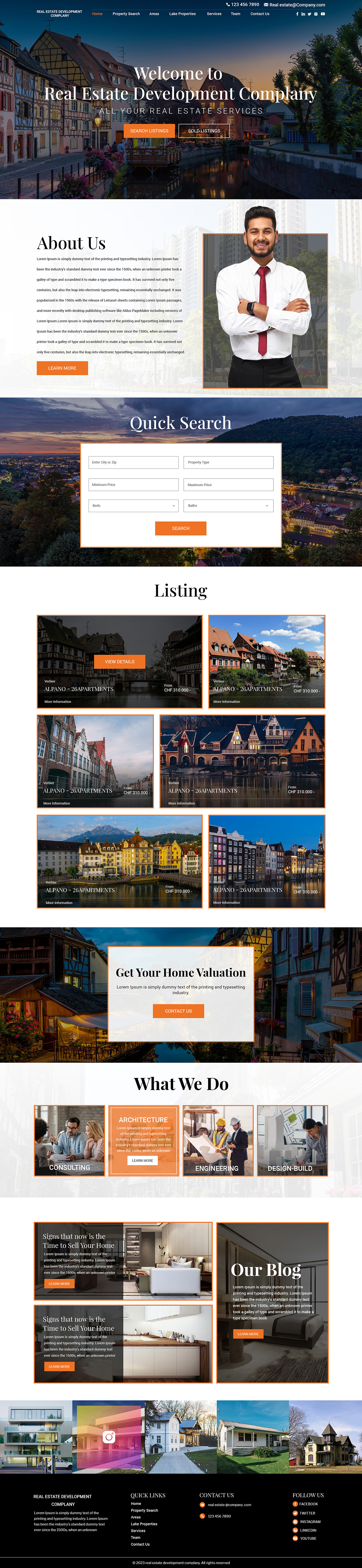Tap Learn More under About Us
This screenshot has width=362, height=1568.
coord(62,368)
